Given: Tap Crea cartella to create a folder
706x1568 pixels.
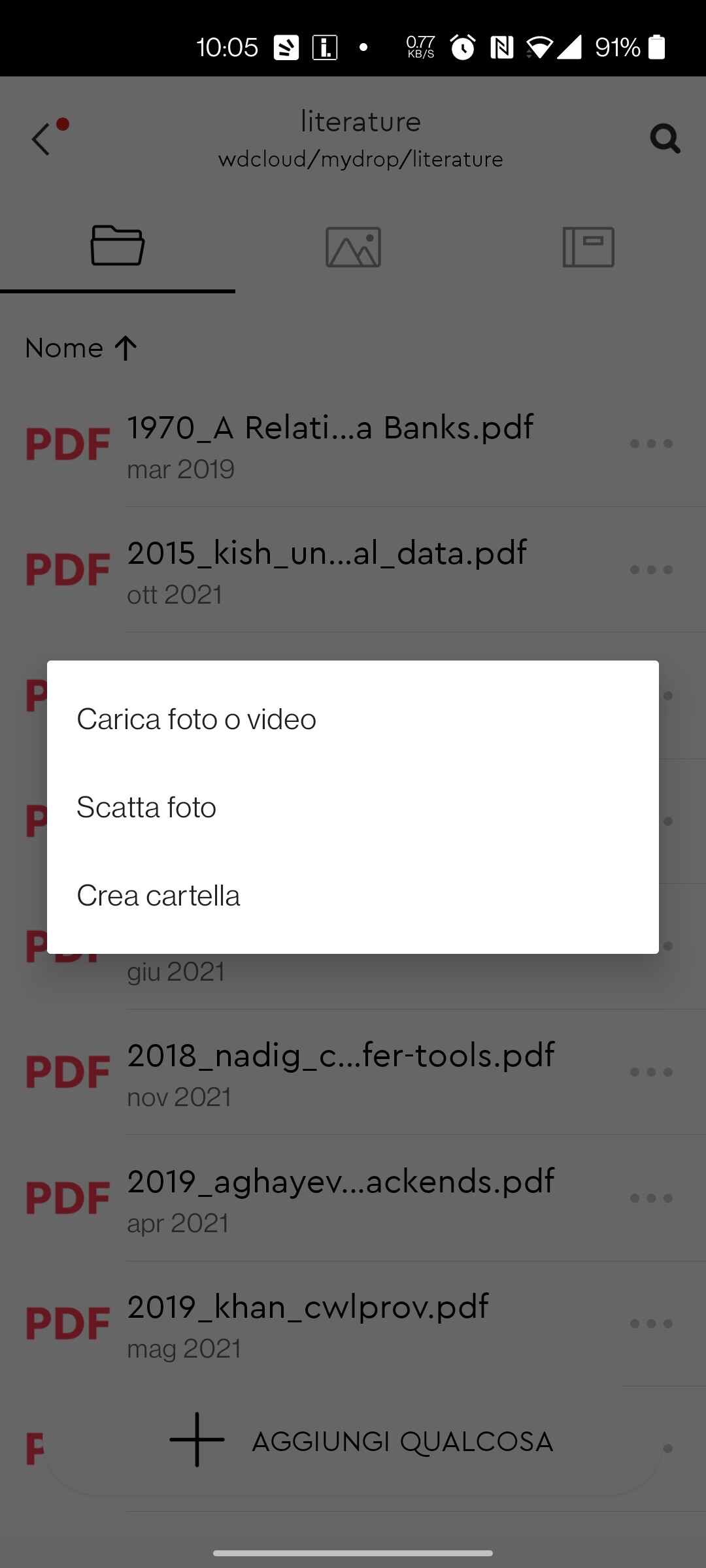Looking at the screenshot, I should tap(353, 896).
